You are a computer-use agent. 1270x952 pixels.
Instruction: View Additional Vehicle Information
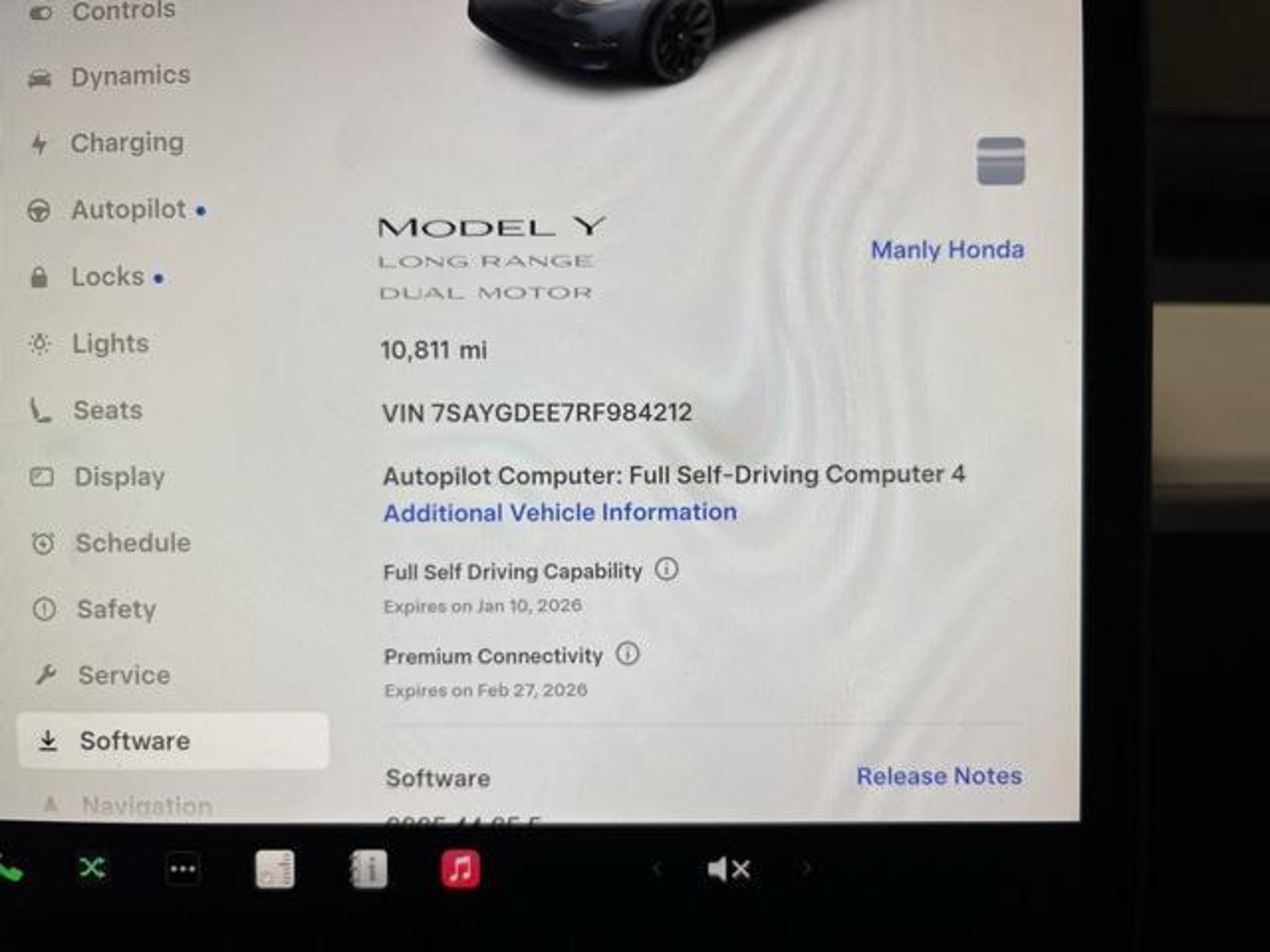560,513
